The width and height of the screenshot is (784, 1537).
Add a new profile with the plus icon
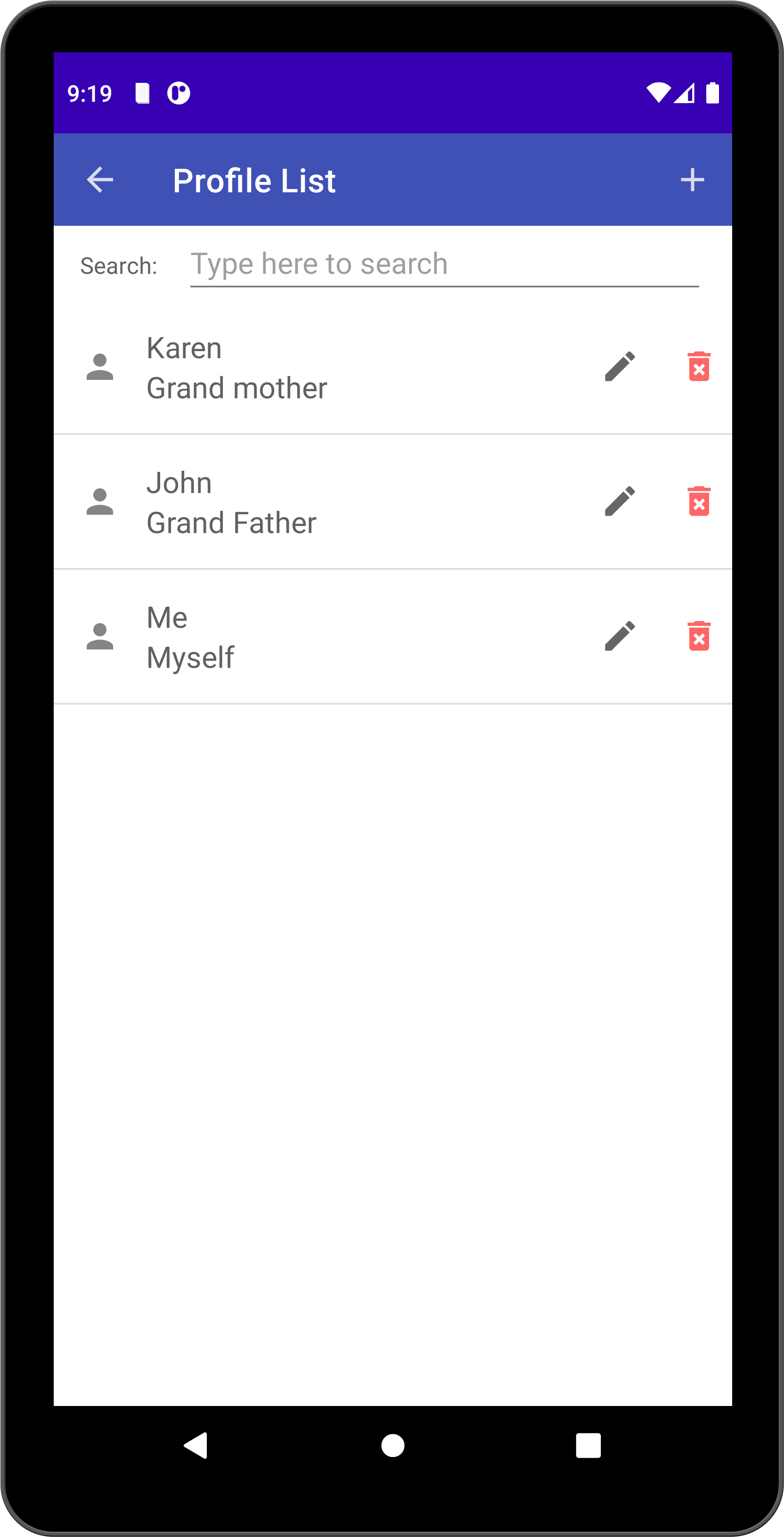pos(692,180)
